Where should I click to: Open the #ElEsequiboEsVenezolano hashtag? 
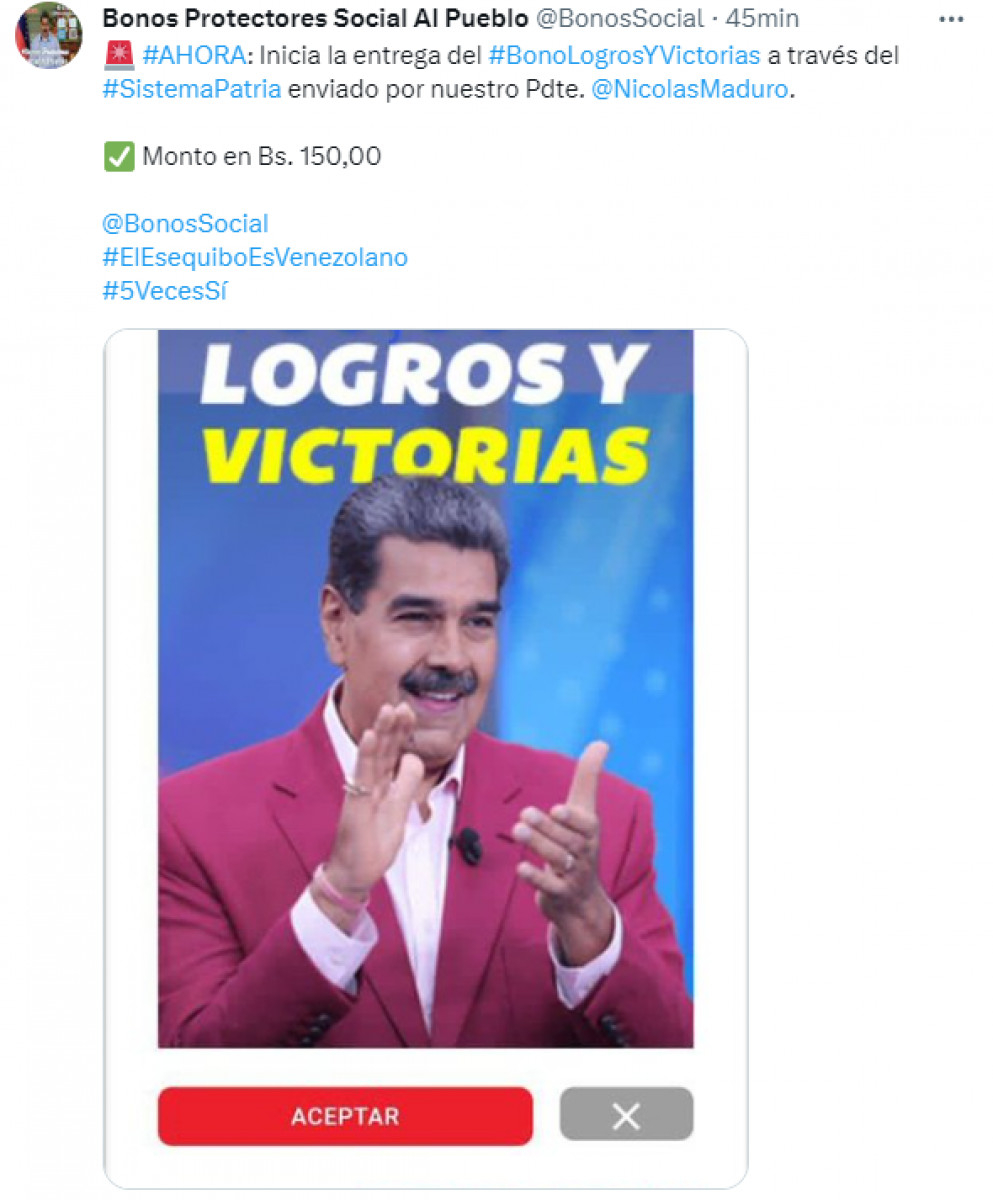(x=254, y=257)
